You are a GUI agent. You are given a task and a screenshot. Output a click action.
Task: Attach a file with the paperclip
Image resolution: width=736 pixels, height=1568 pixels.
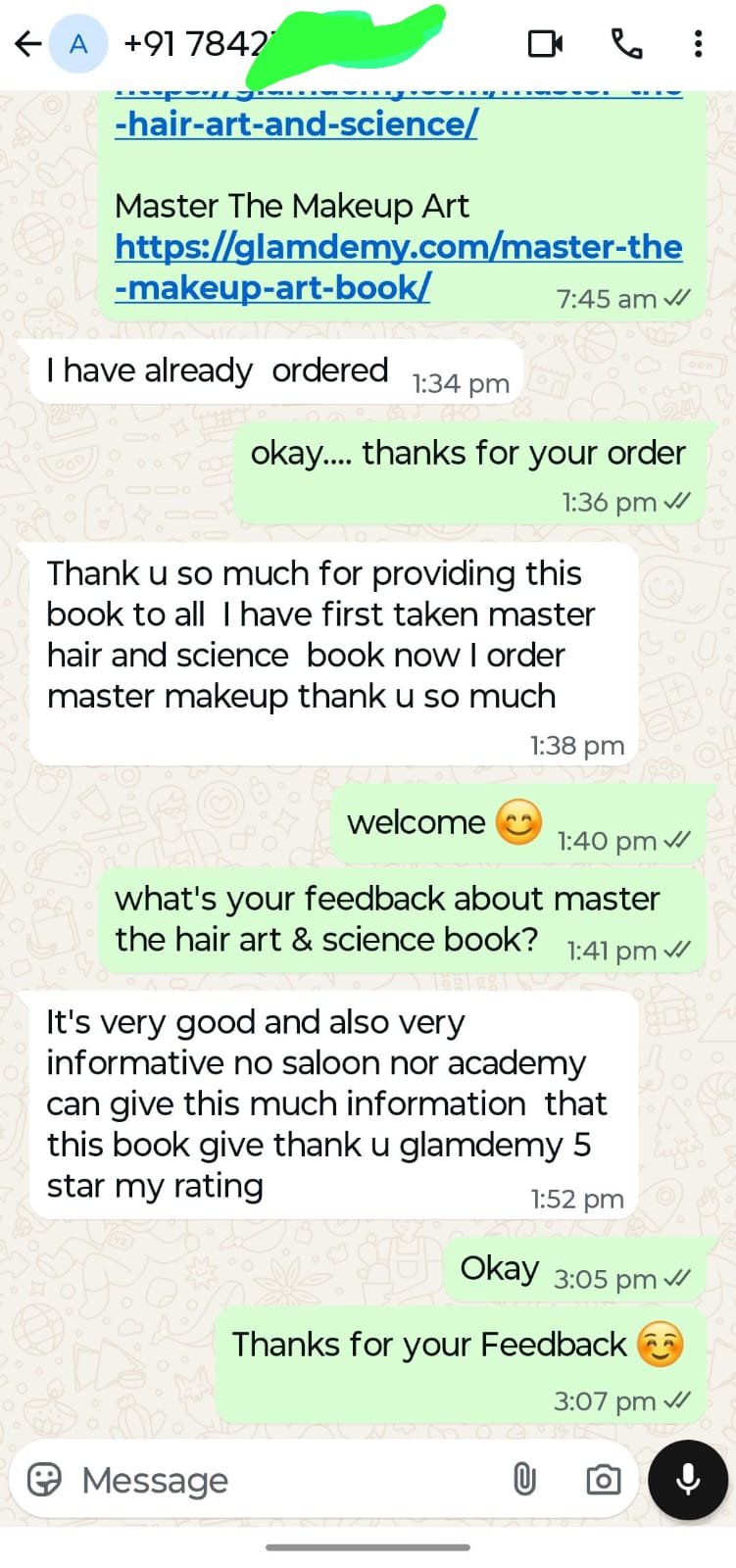click(x=524, y=1479)
